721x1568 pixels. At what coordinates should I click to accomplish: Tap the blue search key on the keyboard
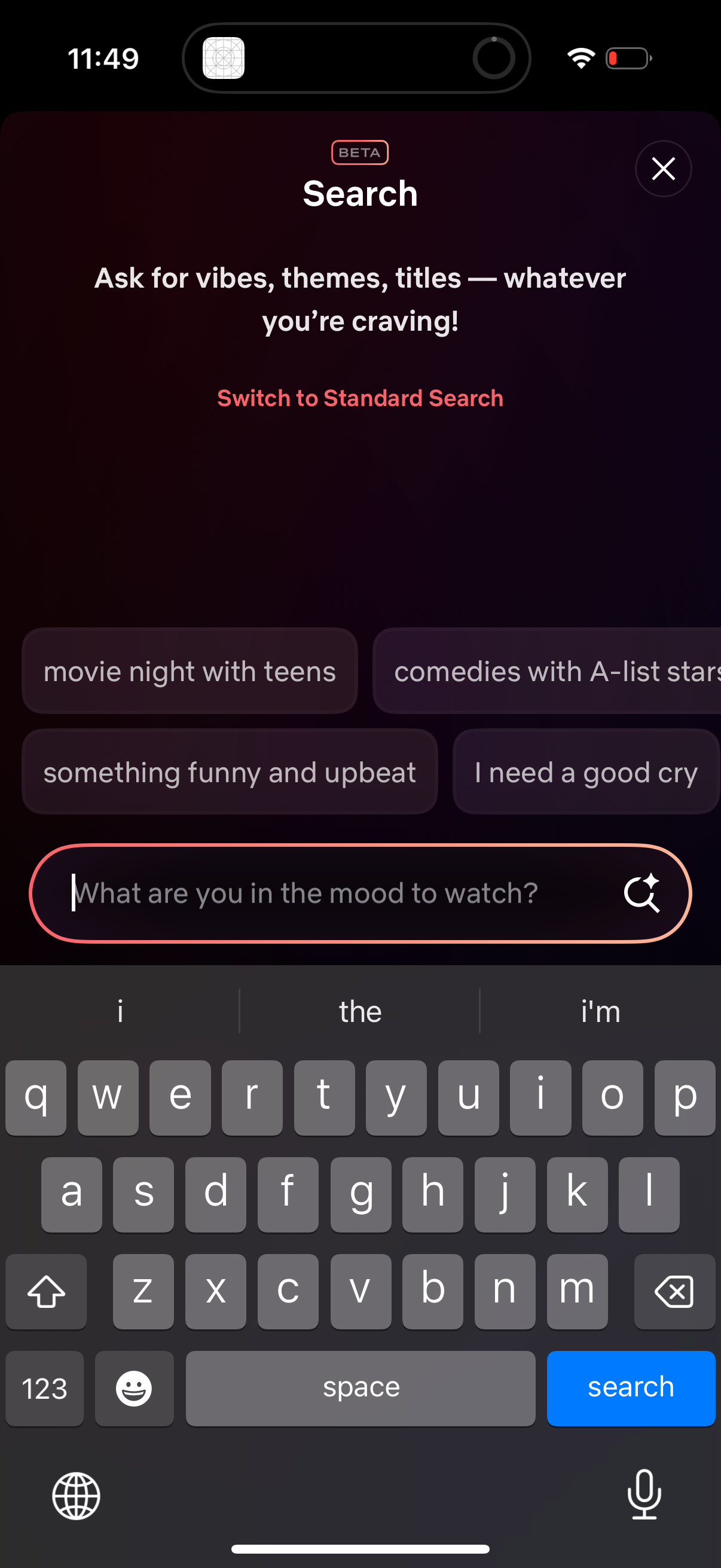[x=631, y=1389]
